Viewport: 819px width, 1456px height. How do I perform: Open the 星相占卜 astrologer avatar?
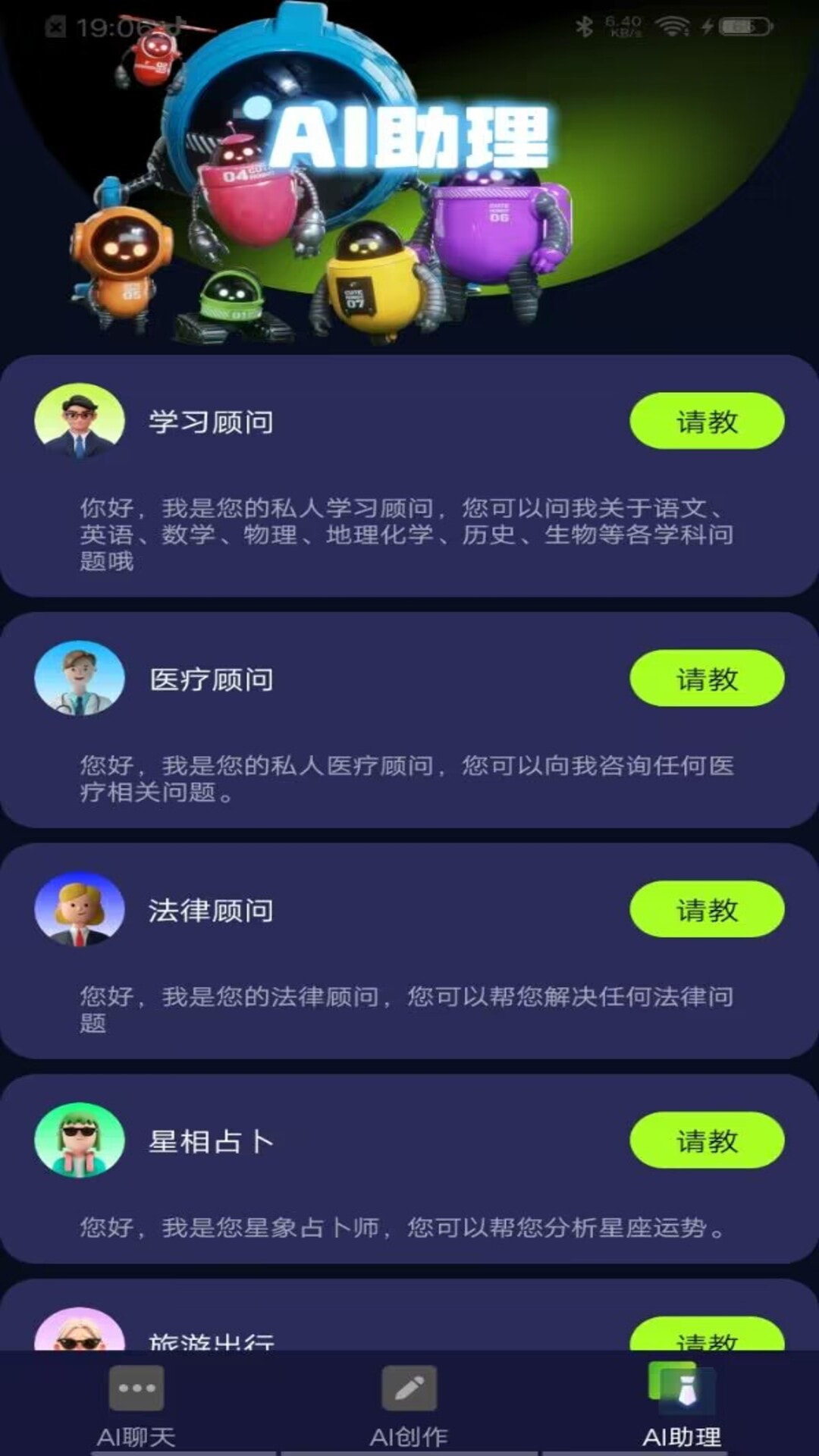79,1139
